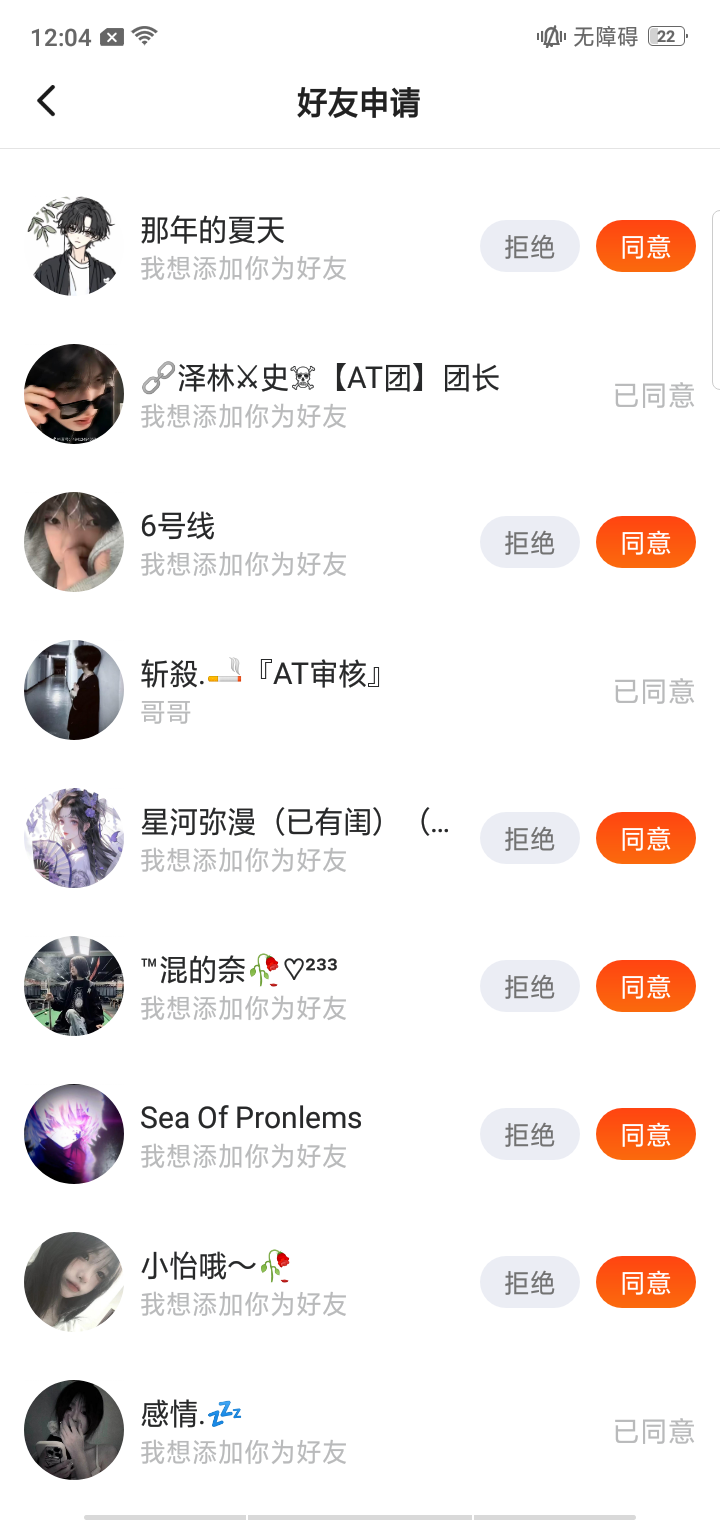Reject friend request from Sea Of Pronlems
Screen dimensions: 720x1520
tap(529, 1134)
